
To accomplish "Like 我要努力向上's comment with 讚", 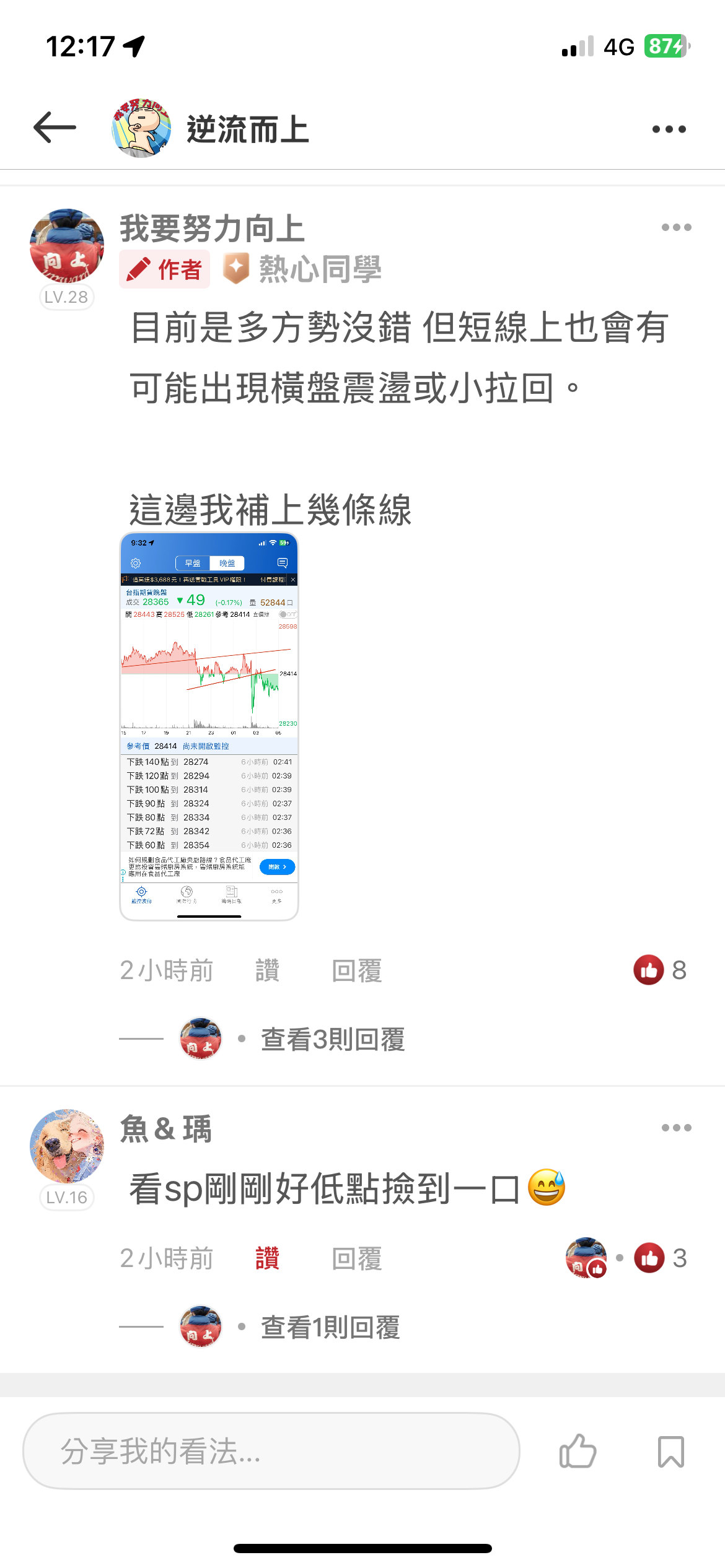I will tap(267, 970).
